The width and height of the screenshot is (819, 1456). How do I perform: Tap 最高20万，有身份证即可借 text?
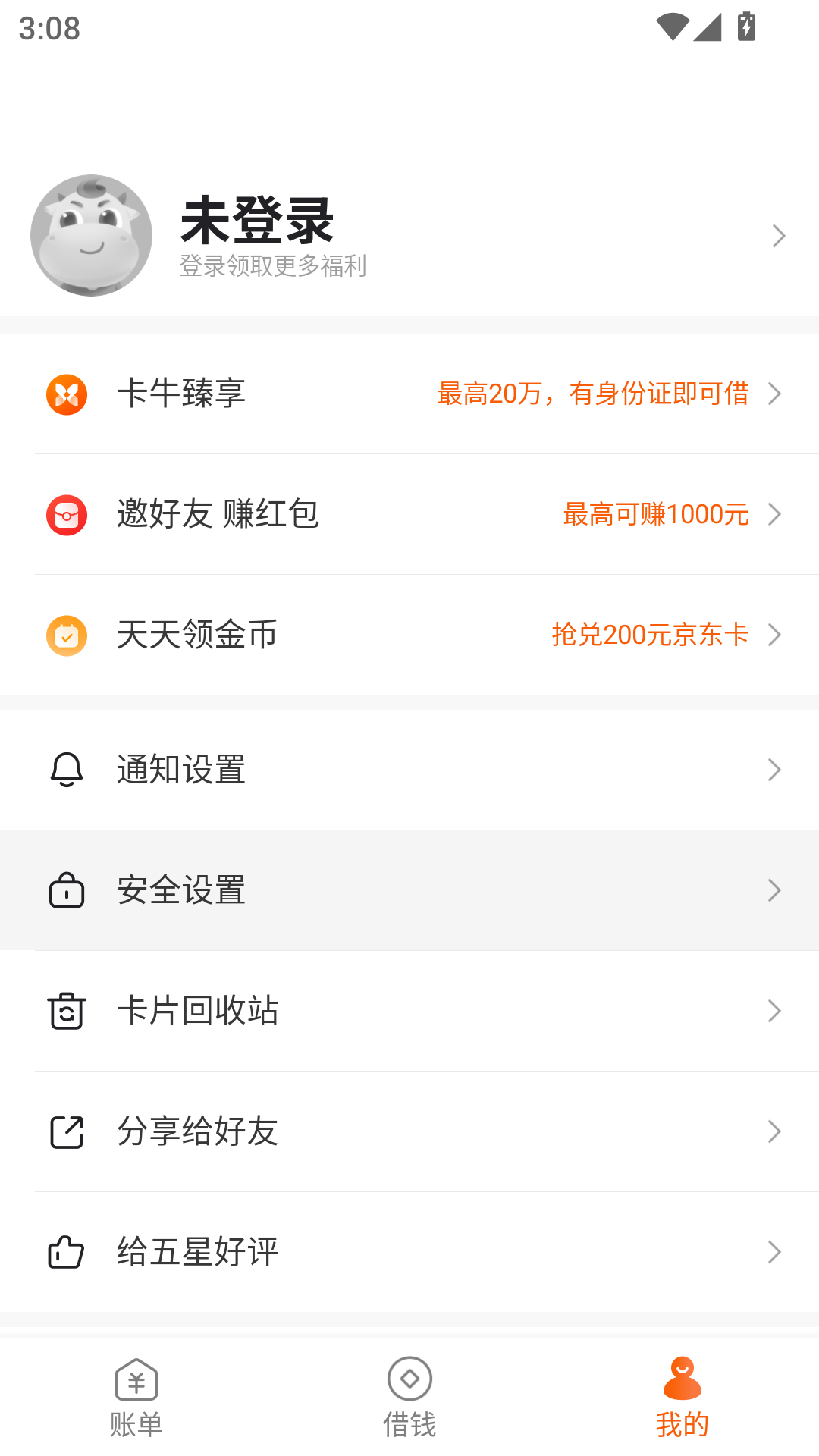pos(592,394)
